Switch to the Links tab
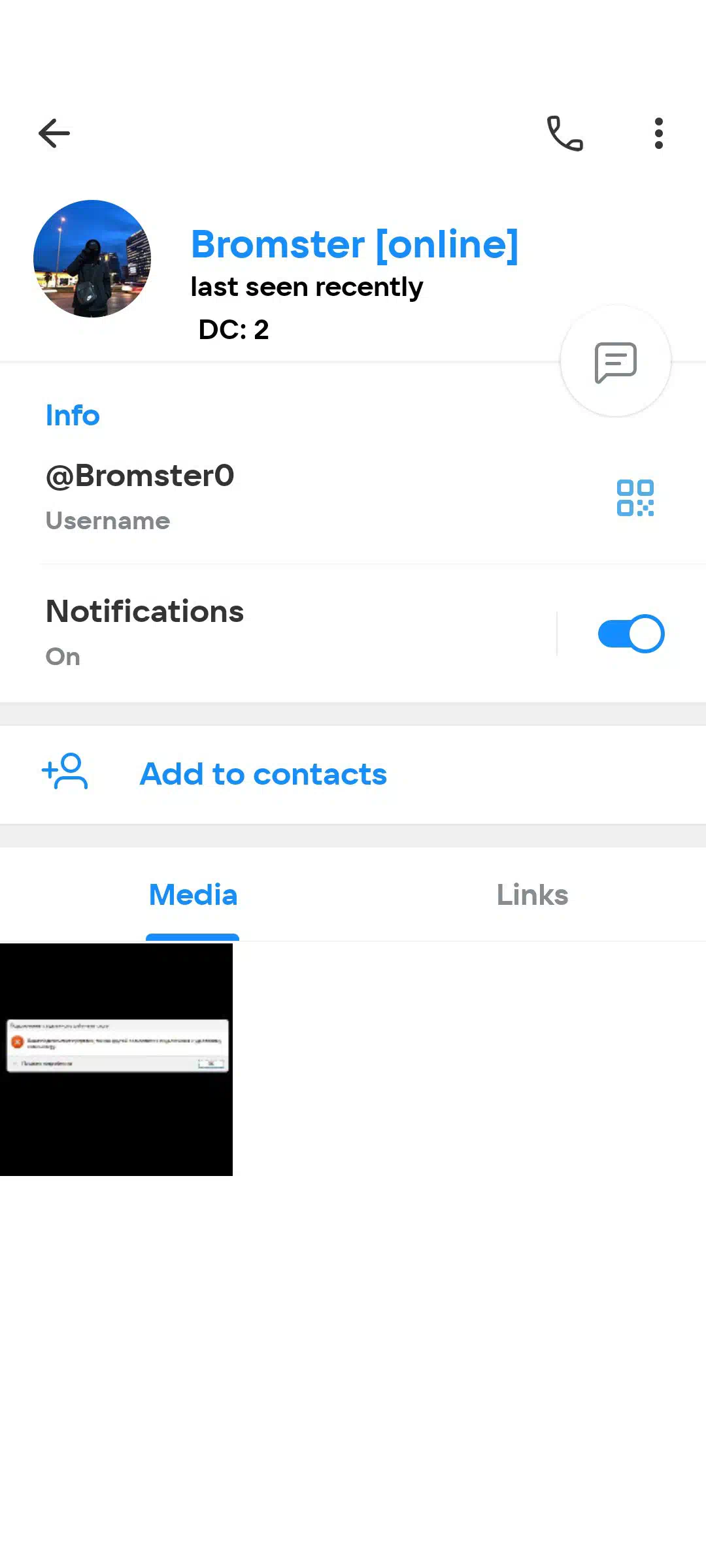The height and width of the screenshot is (1568, 706). coord(532,895)
